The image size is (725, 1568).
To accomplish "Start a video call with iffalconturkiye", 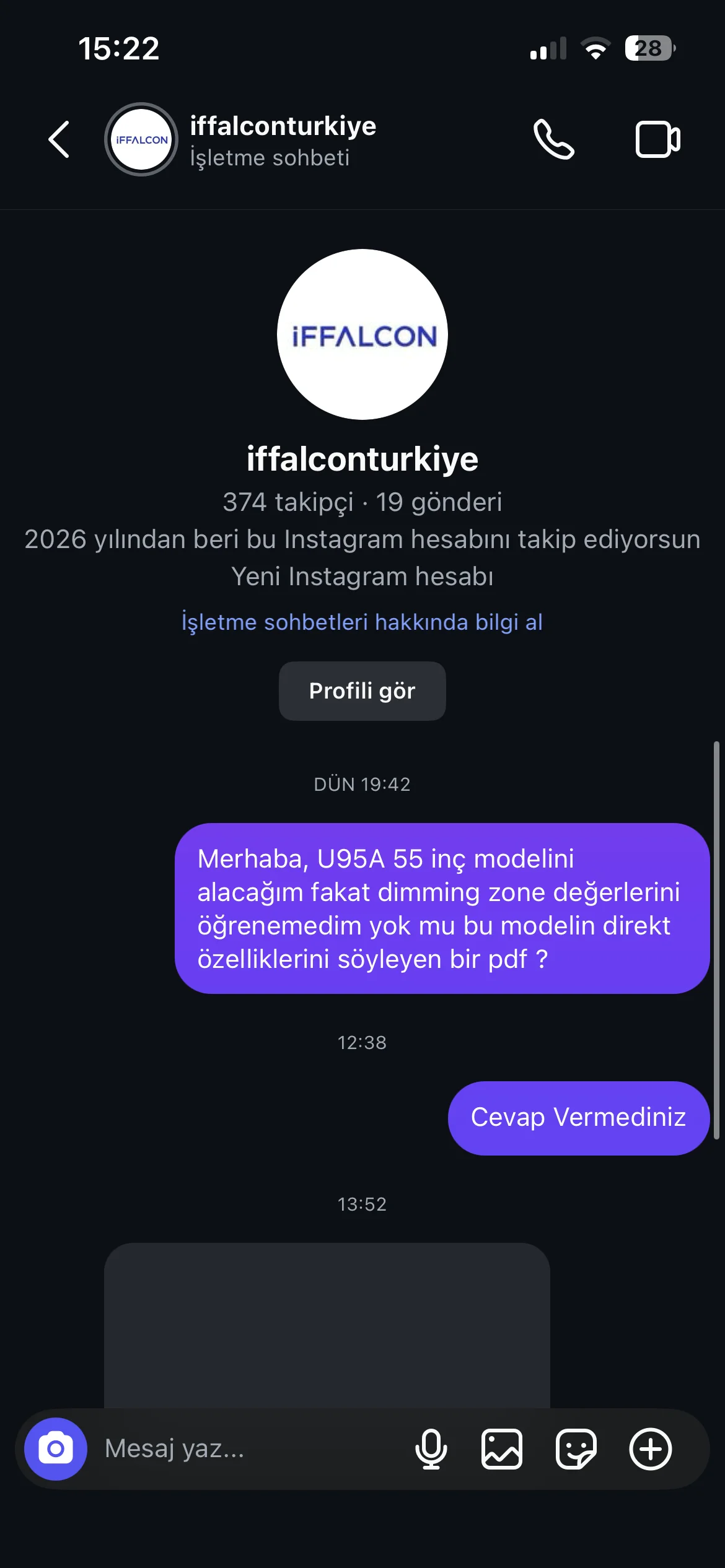I will click(x=657, y=139).
